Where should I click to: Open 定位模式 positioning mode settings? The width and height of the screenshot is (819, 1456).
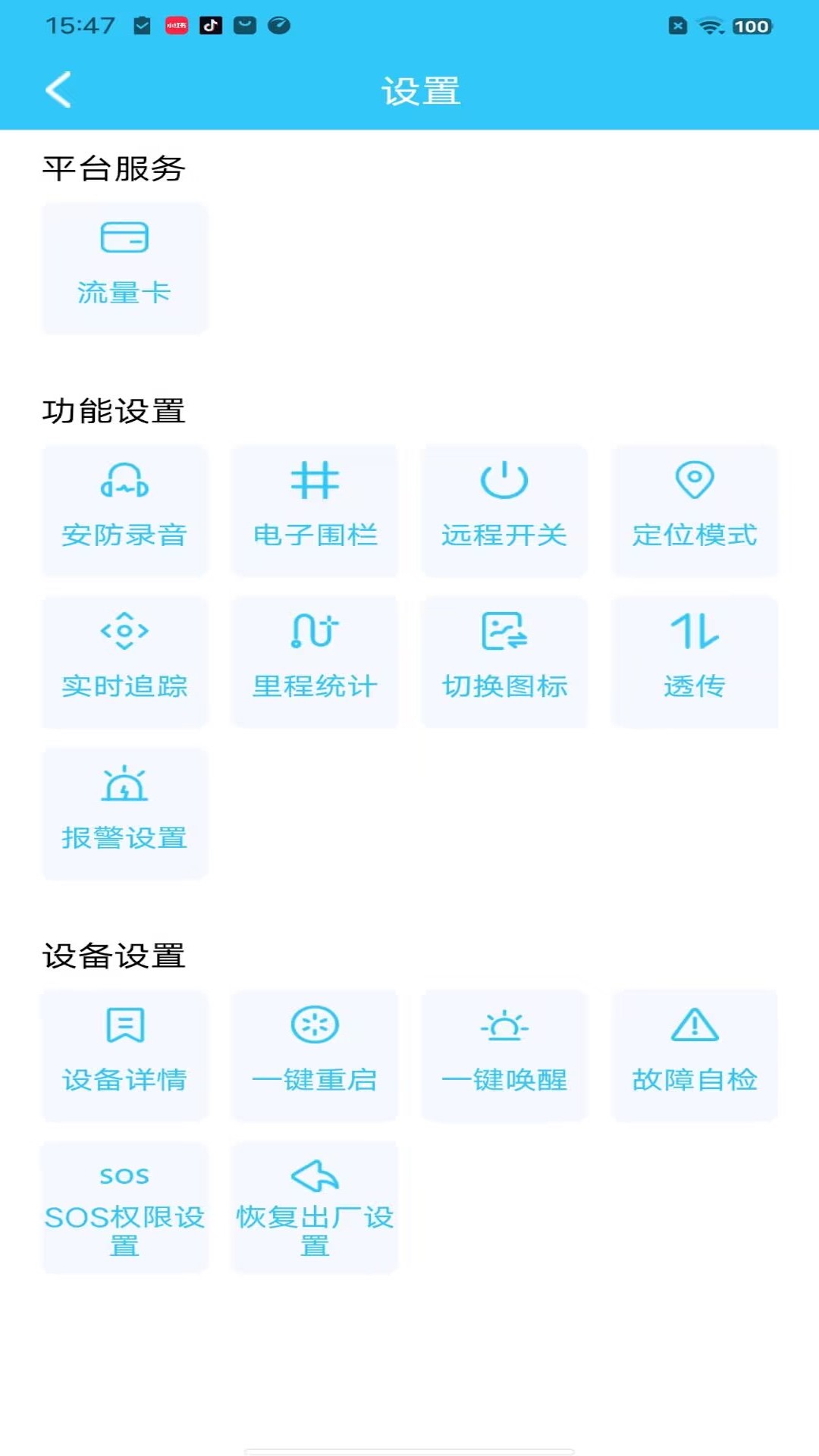pos(694,510)
